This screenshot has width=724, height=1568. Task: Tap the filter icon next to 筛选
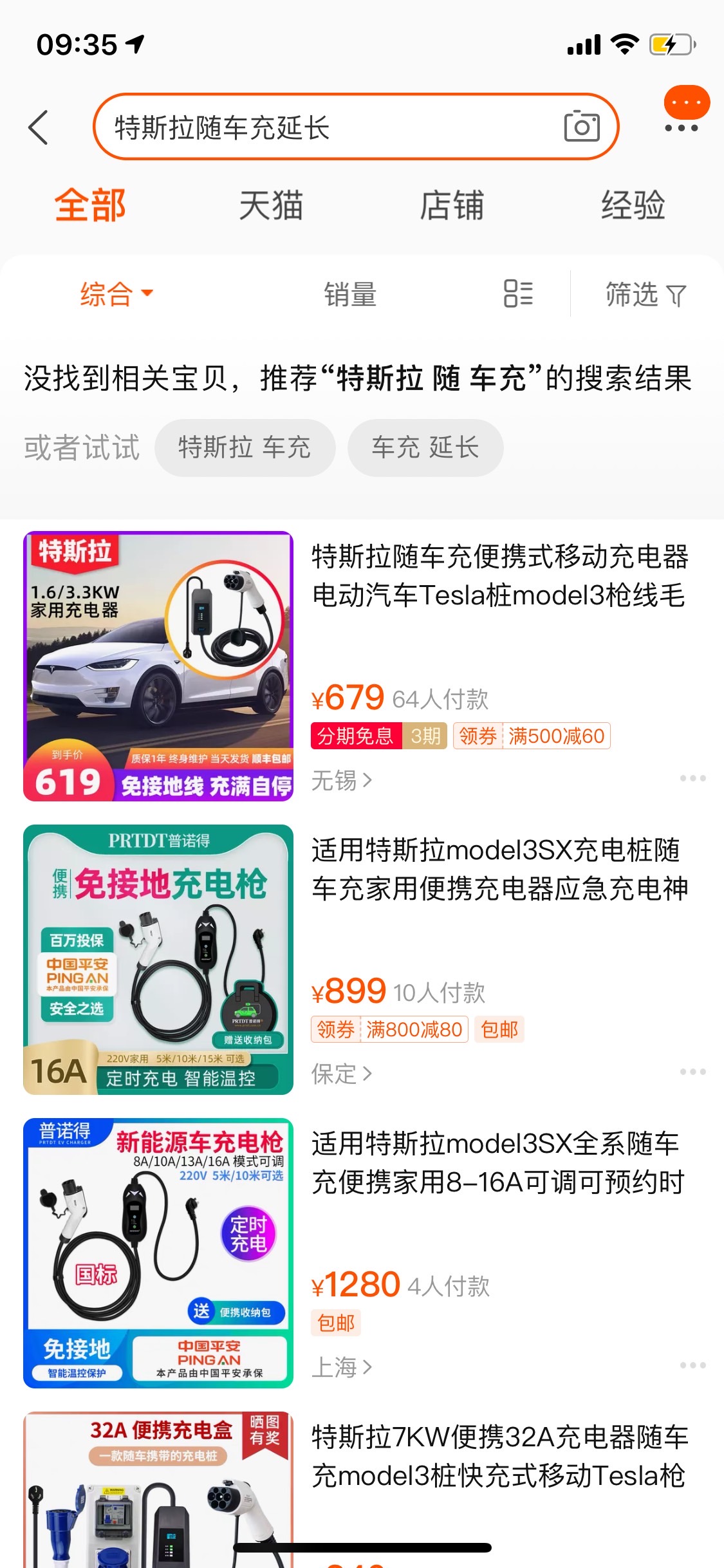click(674, 295)
